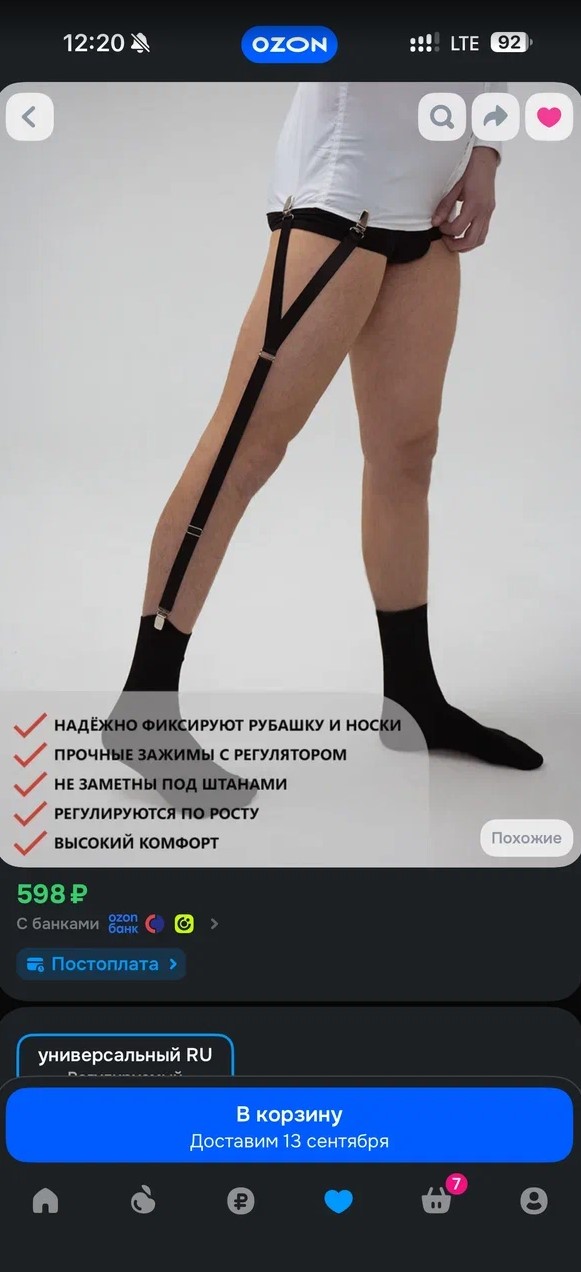The image size is (581, 1272).
Task: Toggle the favorite heart on the product
Action: tap(549, 117)
